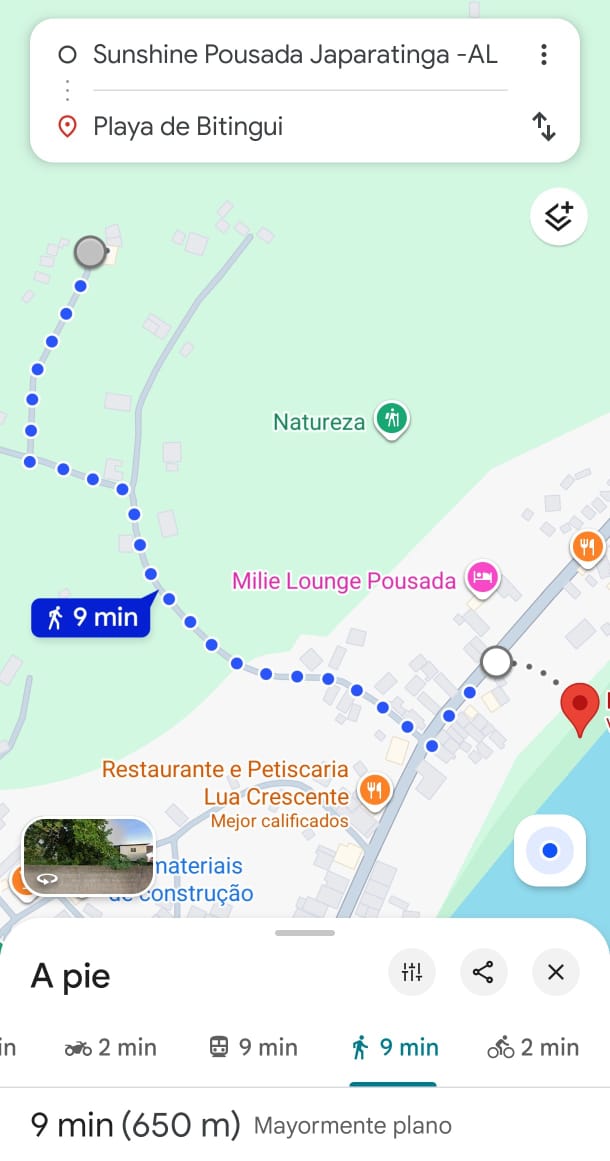Viewport: 610px width, 1161px height.
Task: Open route options filter
Action: [412, 972]
